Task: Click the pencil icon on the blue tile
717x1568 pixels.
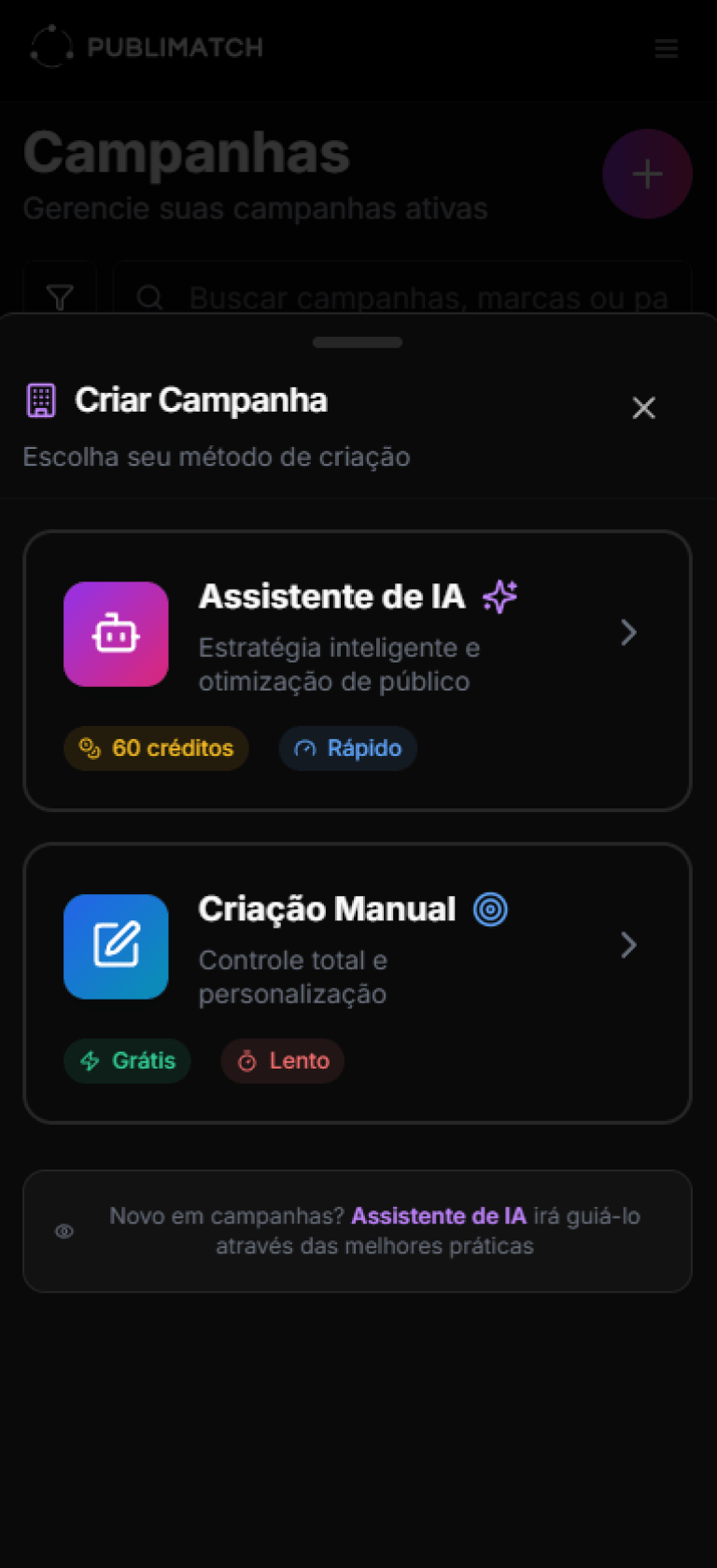Action: point(116,946)
